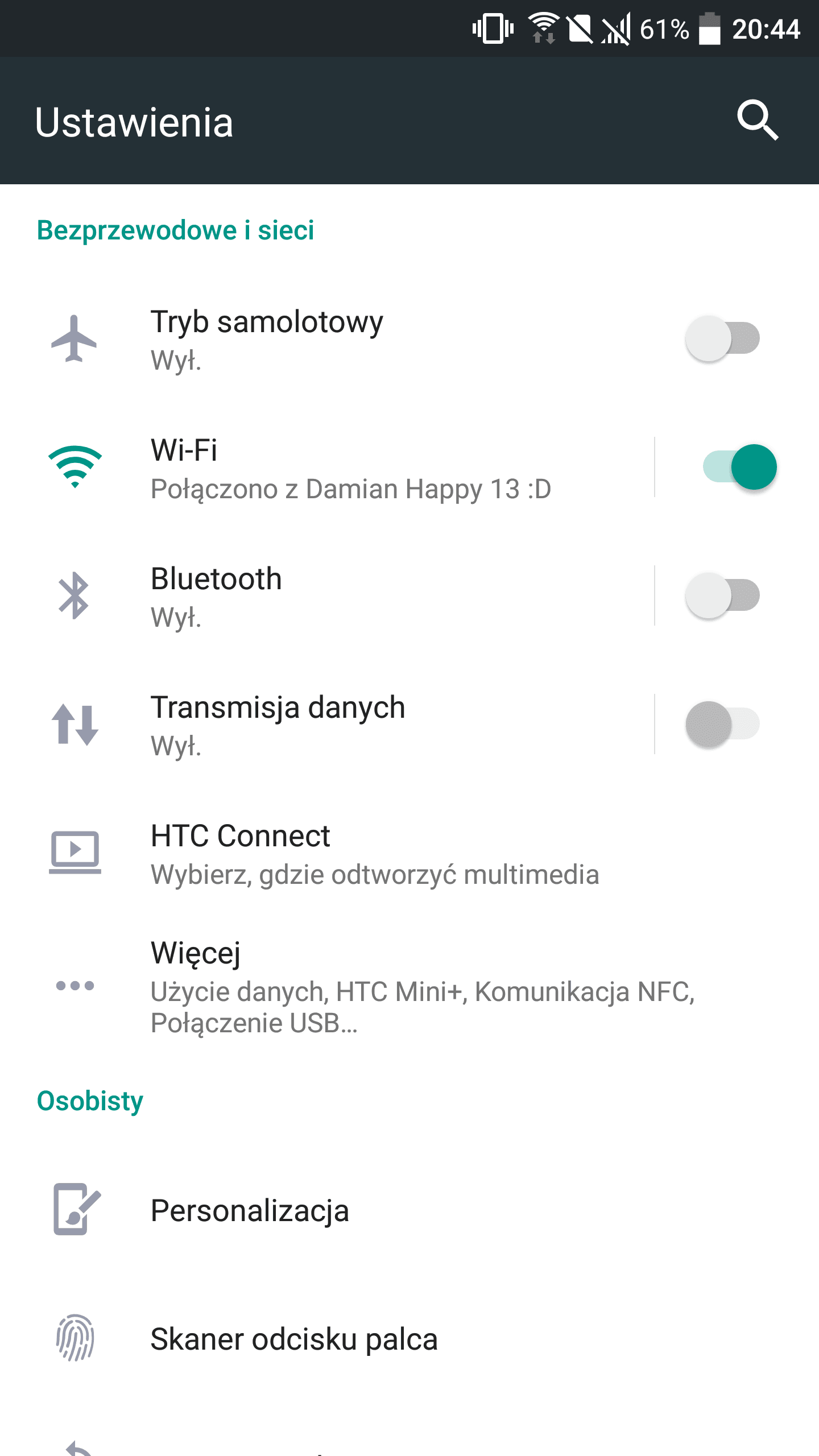Open Wi-Fi settings row
This screenshot has width=819, height=1456.
click(x=327, y=468)
